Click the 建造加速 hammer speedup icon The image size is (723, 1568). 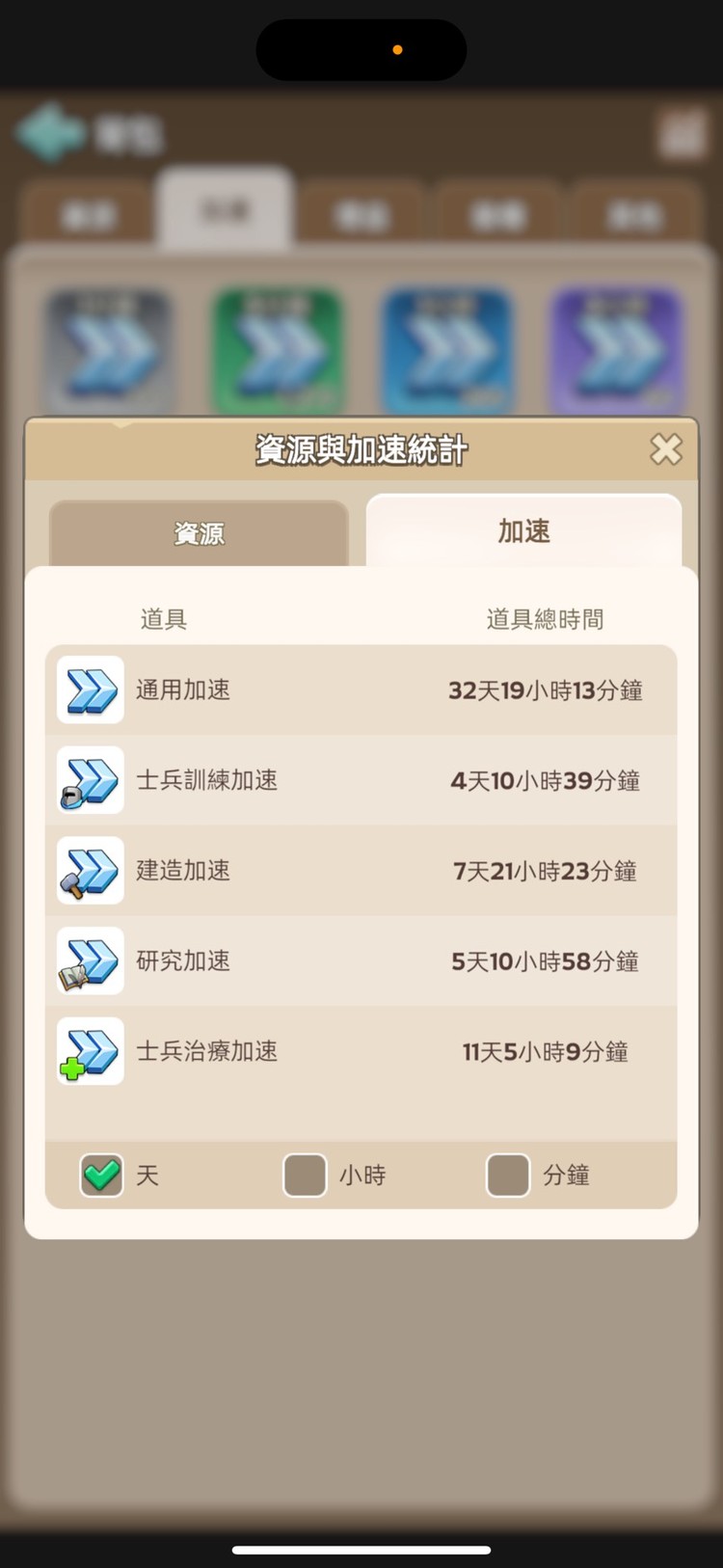pos(89,871)
